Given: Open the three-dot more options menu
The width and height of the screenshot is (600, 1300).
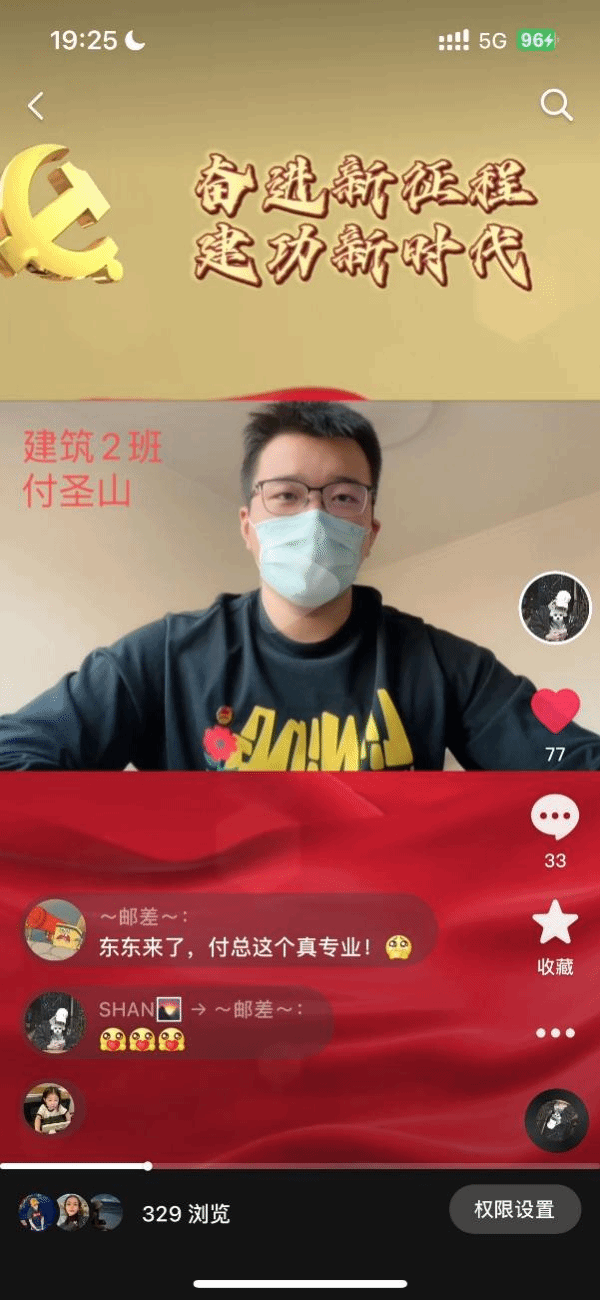Looking at the screenshot, I should pyautogui.click(x=555, y=1033).
